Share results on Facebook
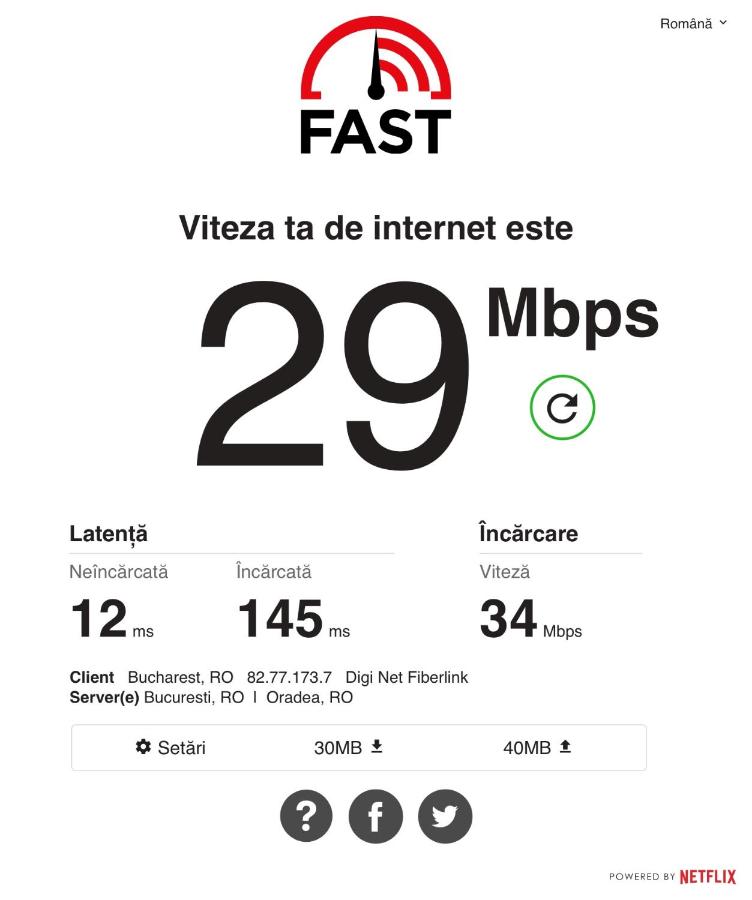Image resolution: width=752 pixels, height=900 pixels. click(375, 816)
